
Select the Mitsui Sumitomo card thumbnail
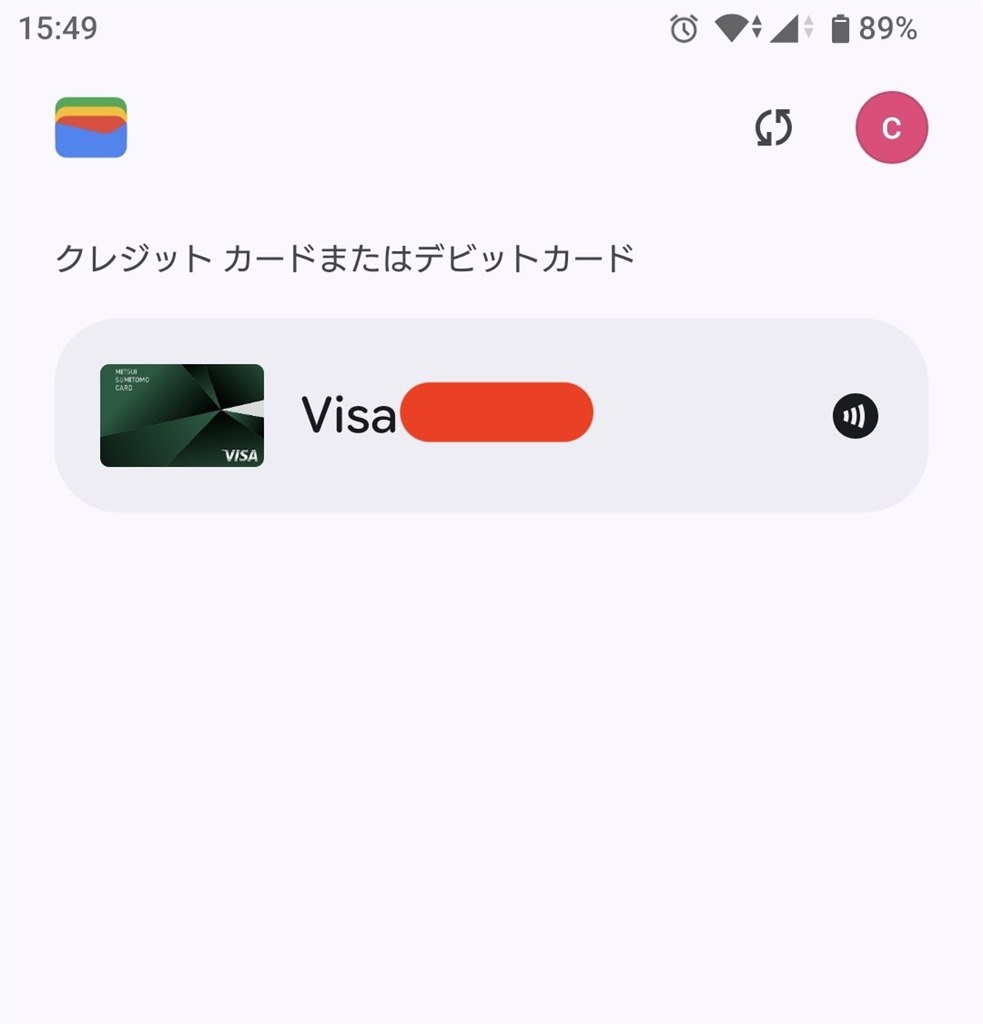point(181,415)
